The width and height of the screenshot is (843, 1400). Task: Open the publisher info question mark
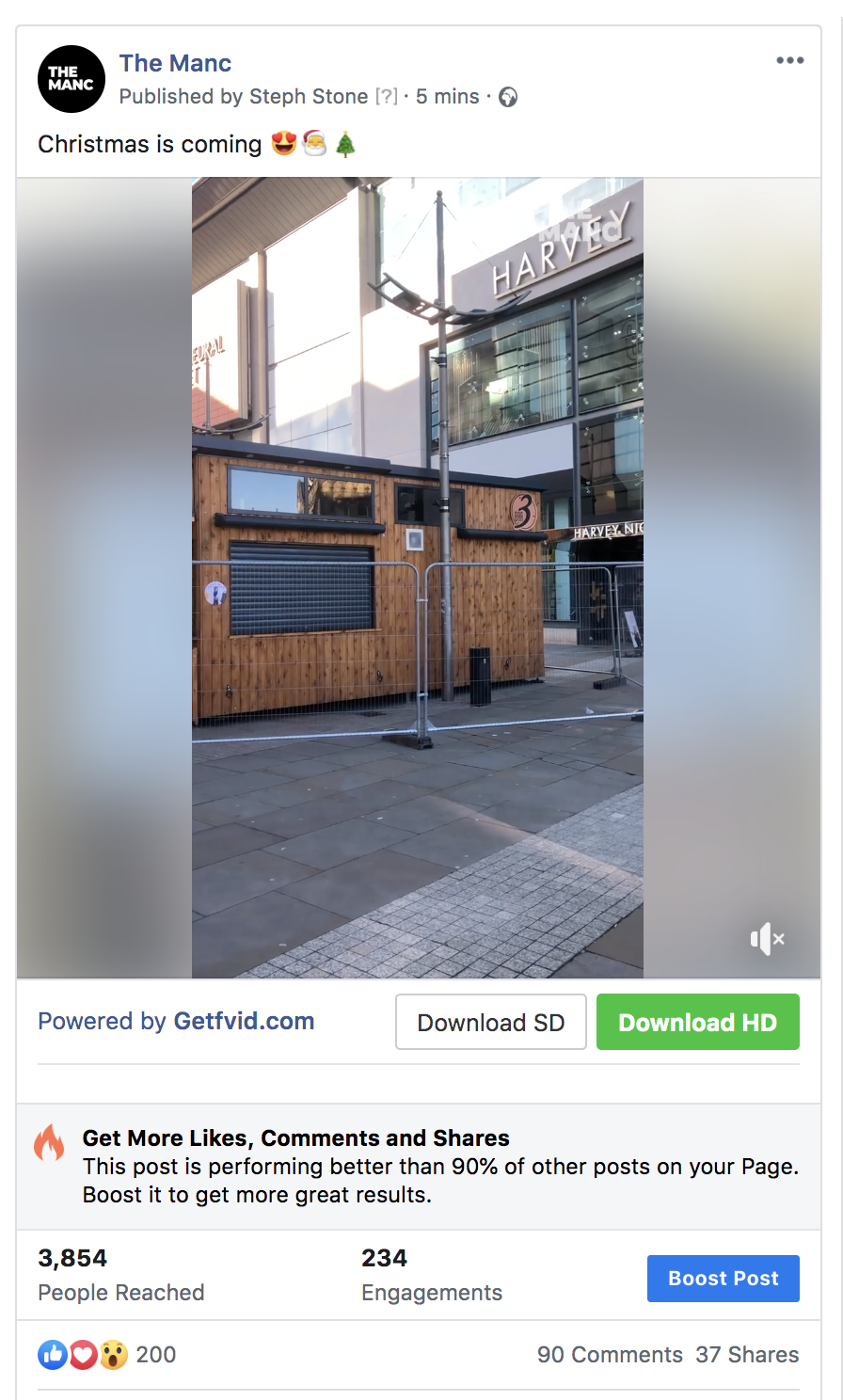click(386, 96)
